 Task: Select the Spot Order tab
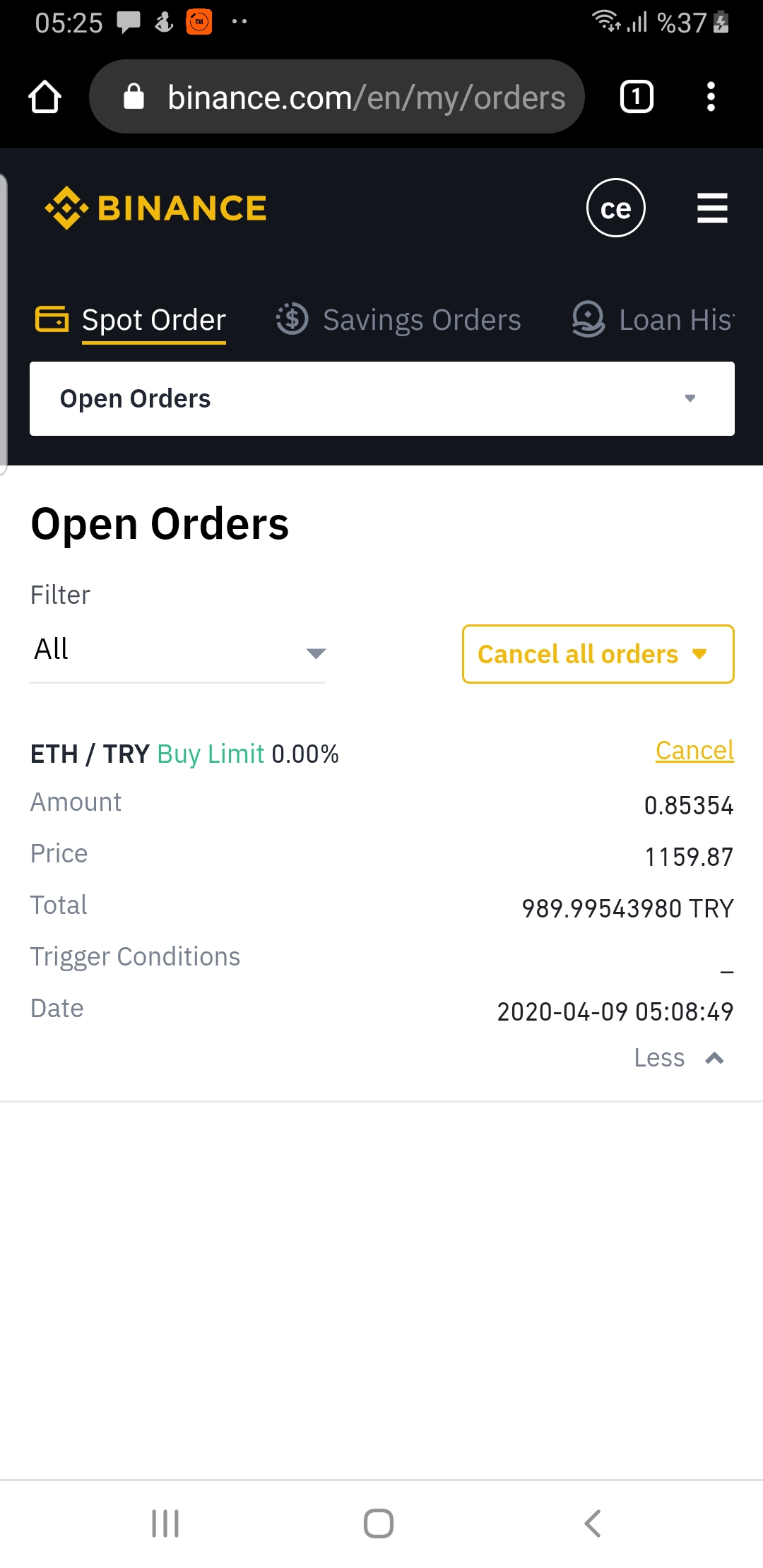click(131, 321)
